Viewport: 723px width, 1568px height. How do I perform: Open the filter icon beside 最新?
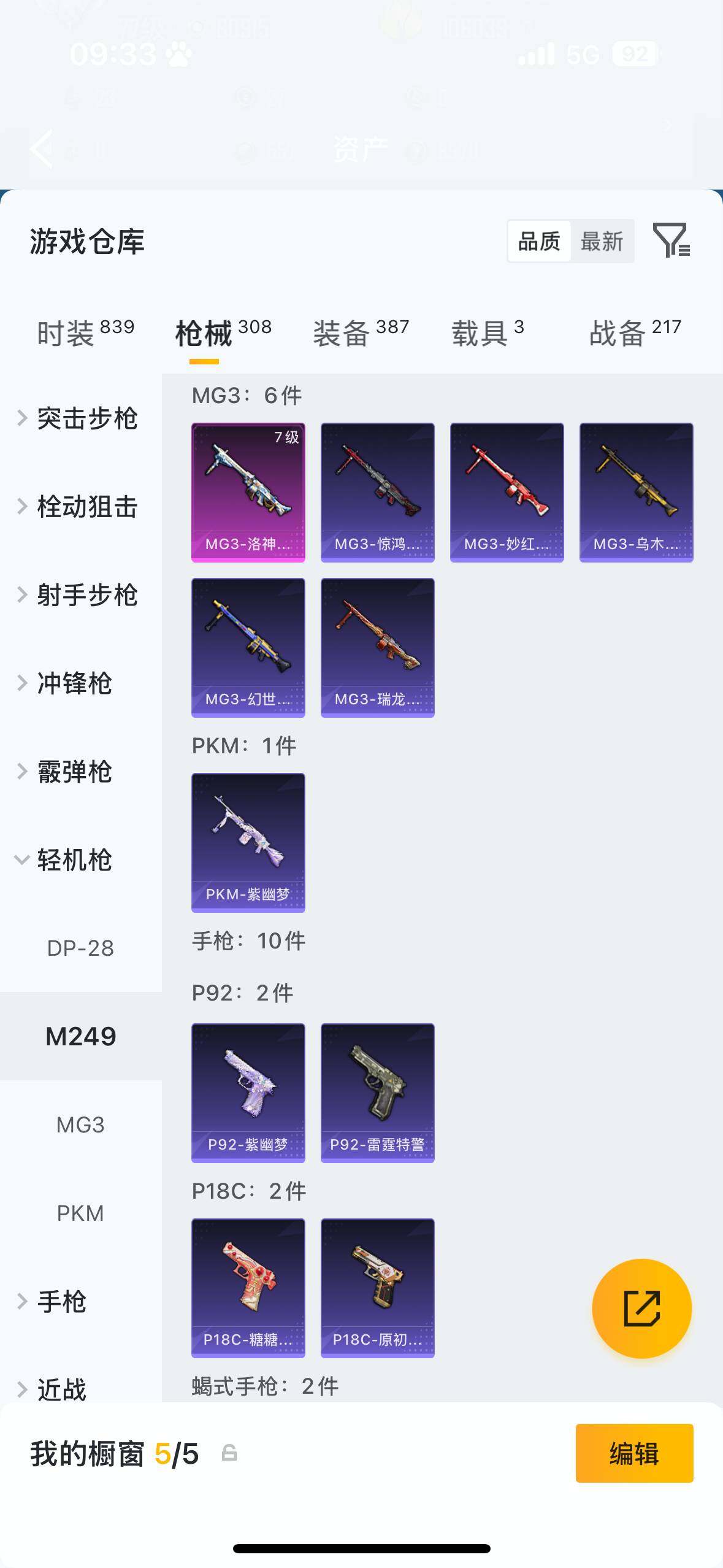pos(671,240)
